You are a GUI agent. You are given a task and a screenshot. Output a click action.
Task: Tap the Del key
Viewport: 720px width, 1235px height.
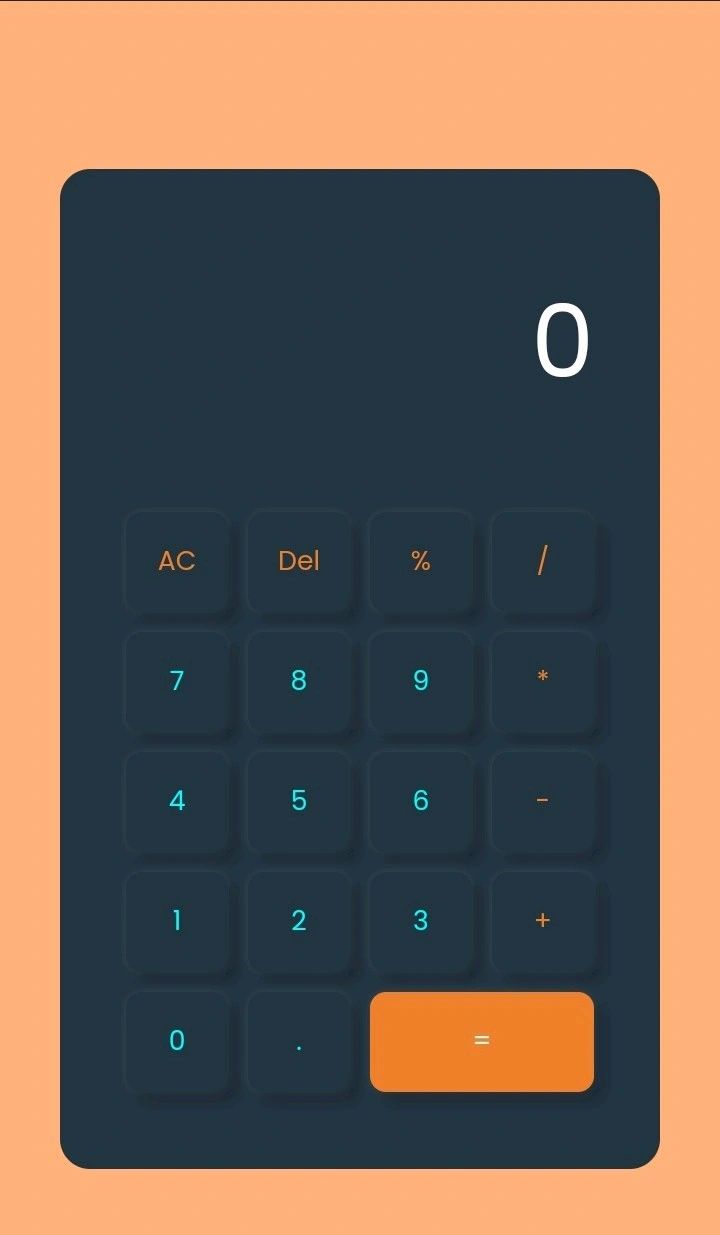[299, 561]
